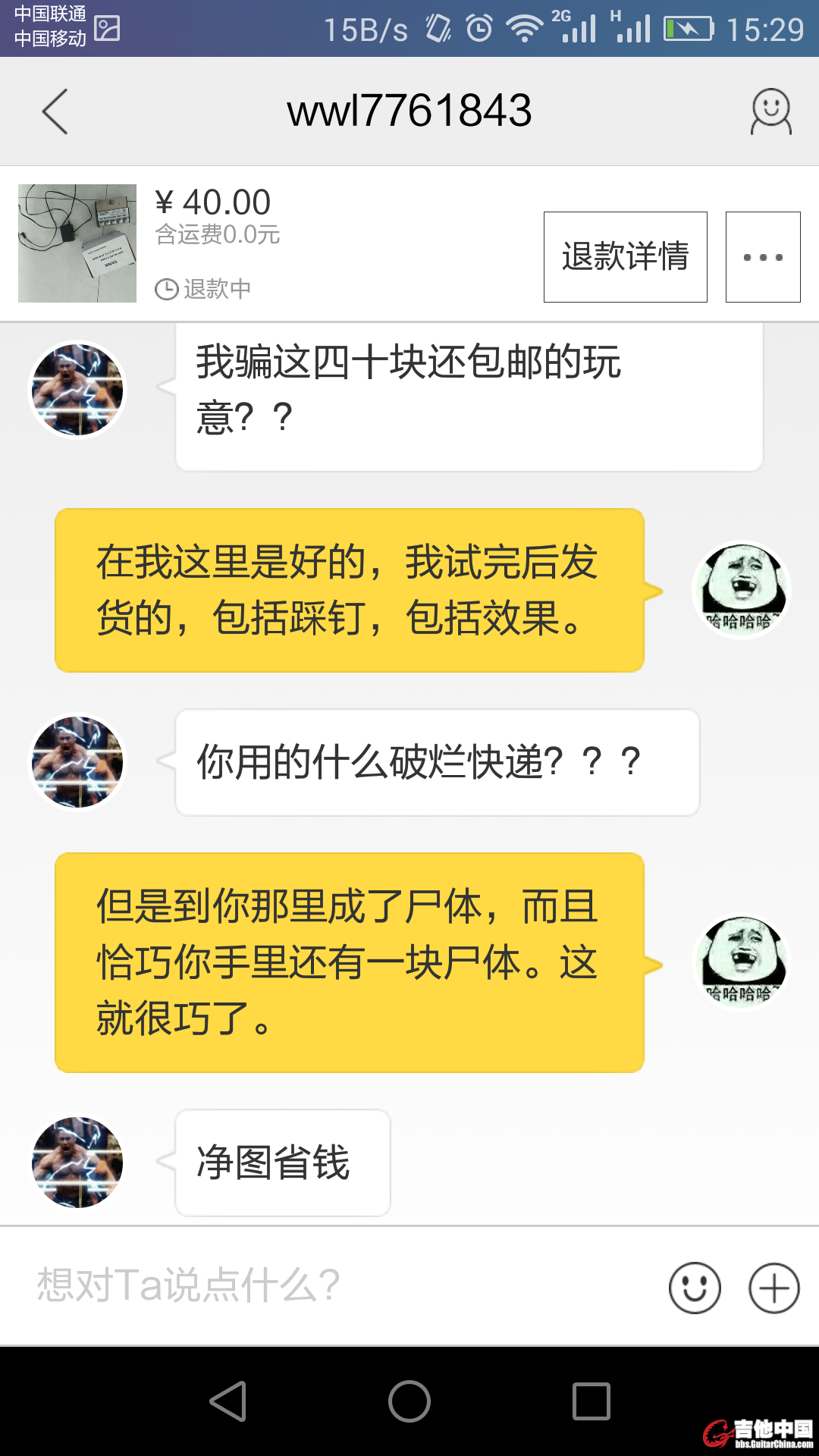This screenshot has width=819, height=1456.
Task: Open recent apps from navigation bar
Action: tap(591, 1401)
